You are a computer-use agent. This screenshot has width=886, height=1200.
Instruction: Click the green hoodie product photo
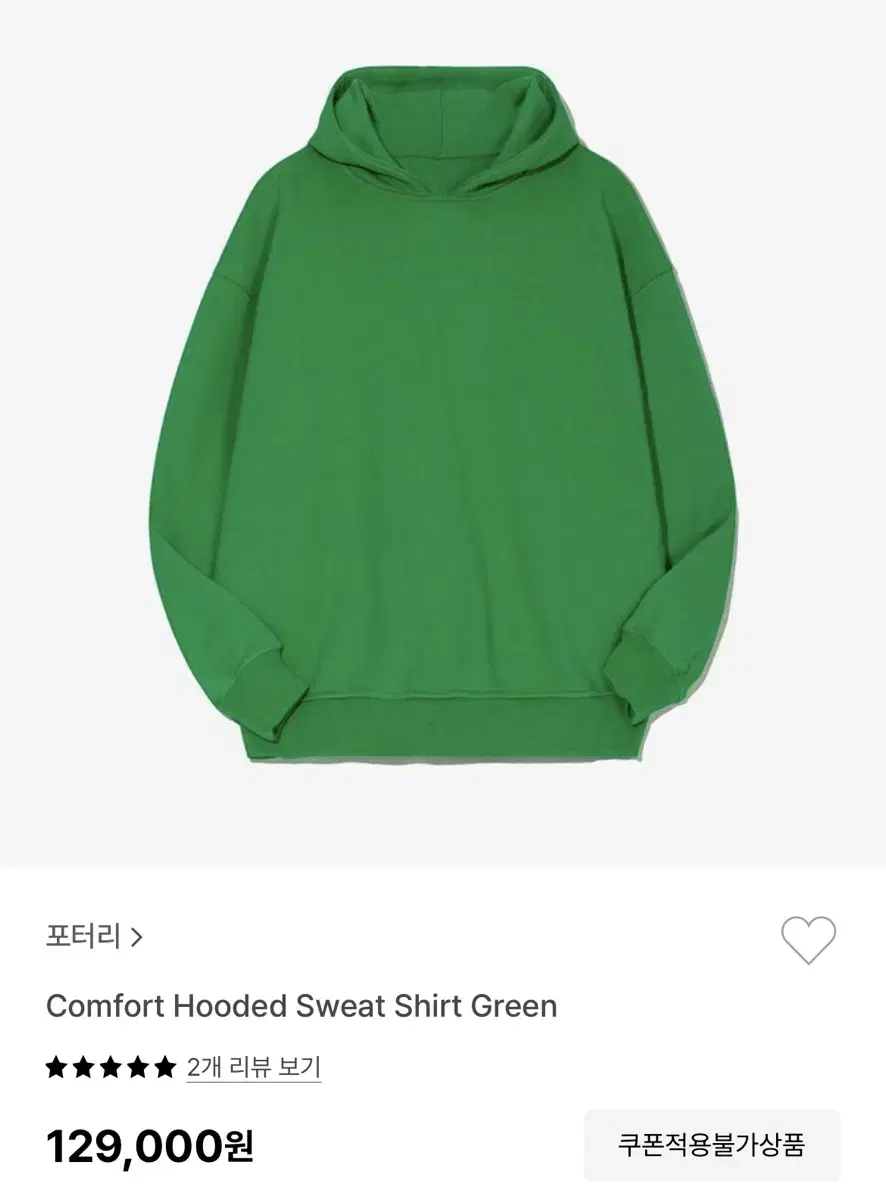pos(443,430)
